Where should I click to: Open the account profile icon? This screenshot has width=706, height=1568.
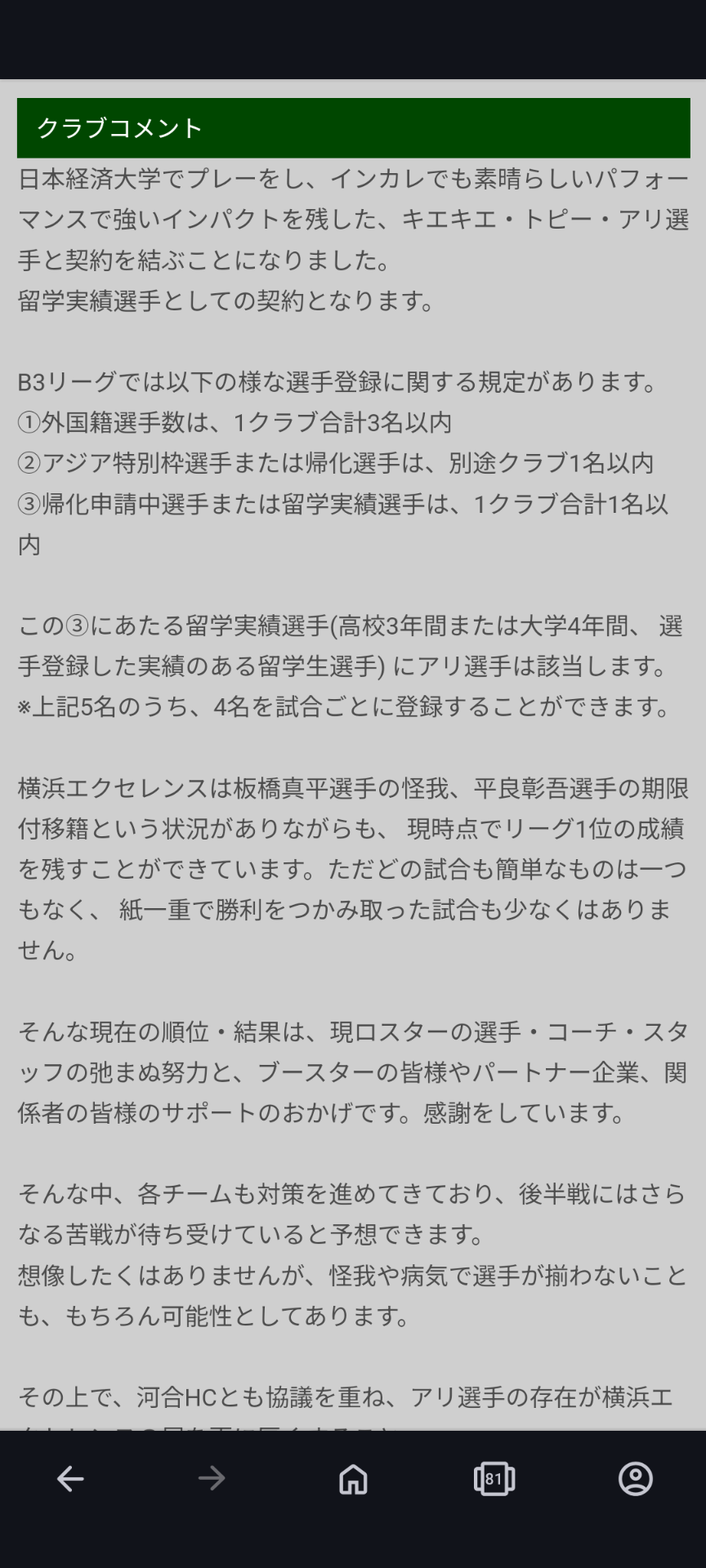click(x=636, y=1478)
